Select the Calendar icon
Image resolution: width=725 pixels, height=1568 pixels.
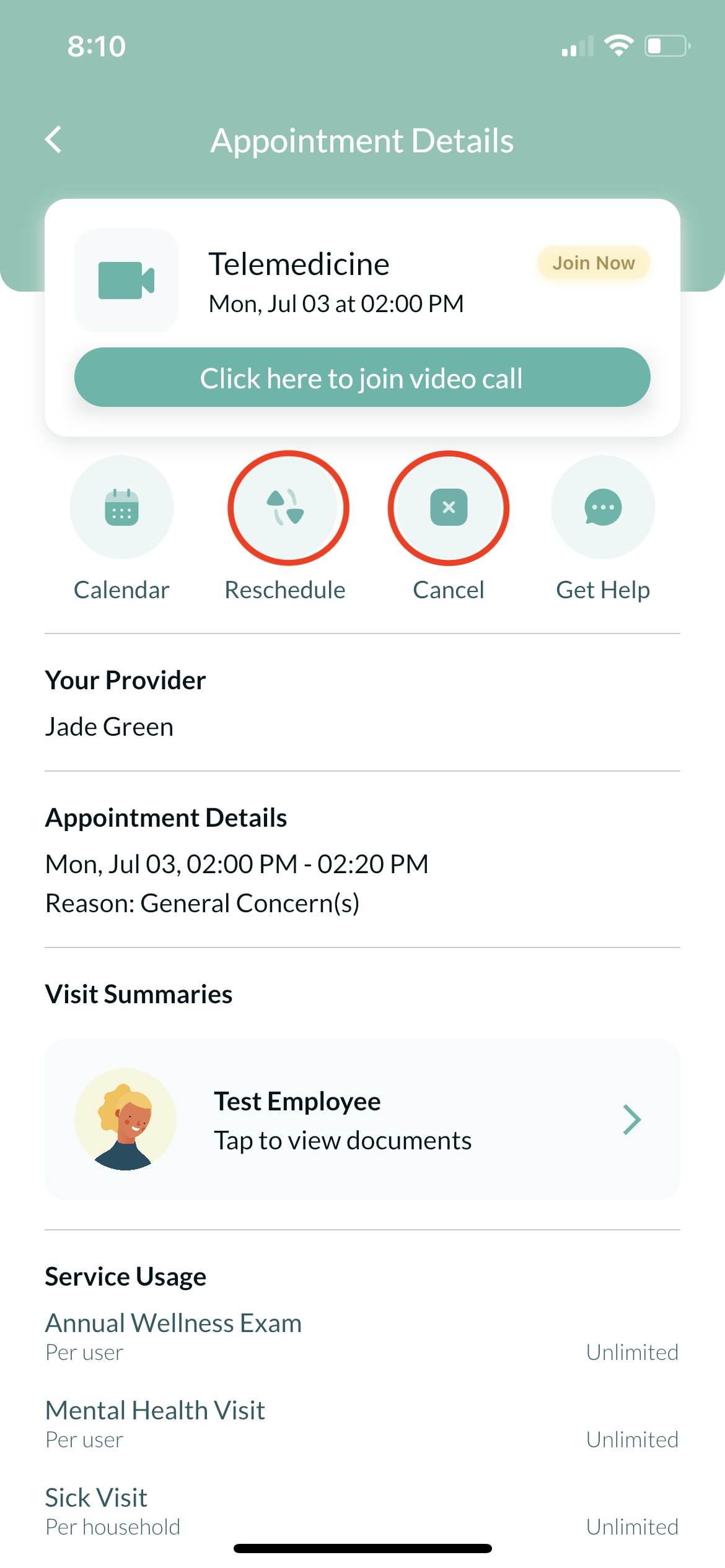pos(121,507)
